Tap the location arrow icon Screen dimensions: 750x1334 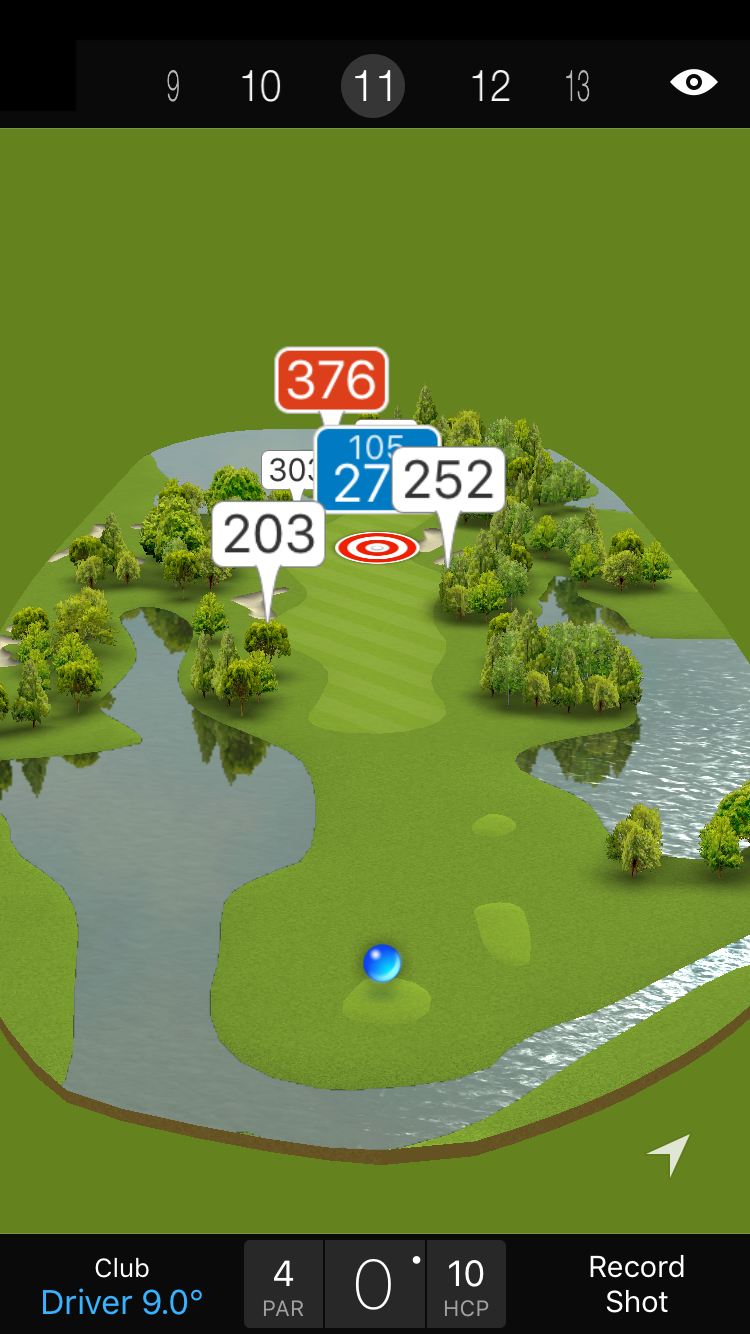pos(669,1154)
